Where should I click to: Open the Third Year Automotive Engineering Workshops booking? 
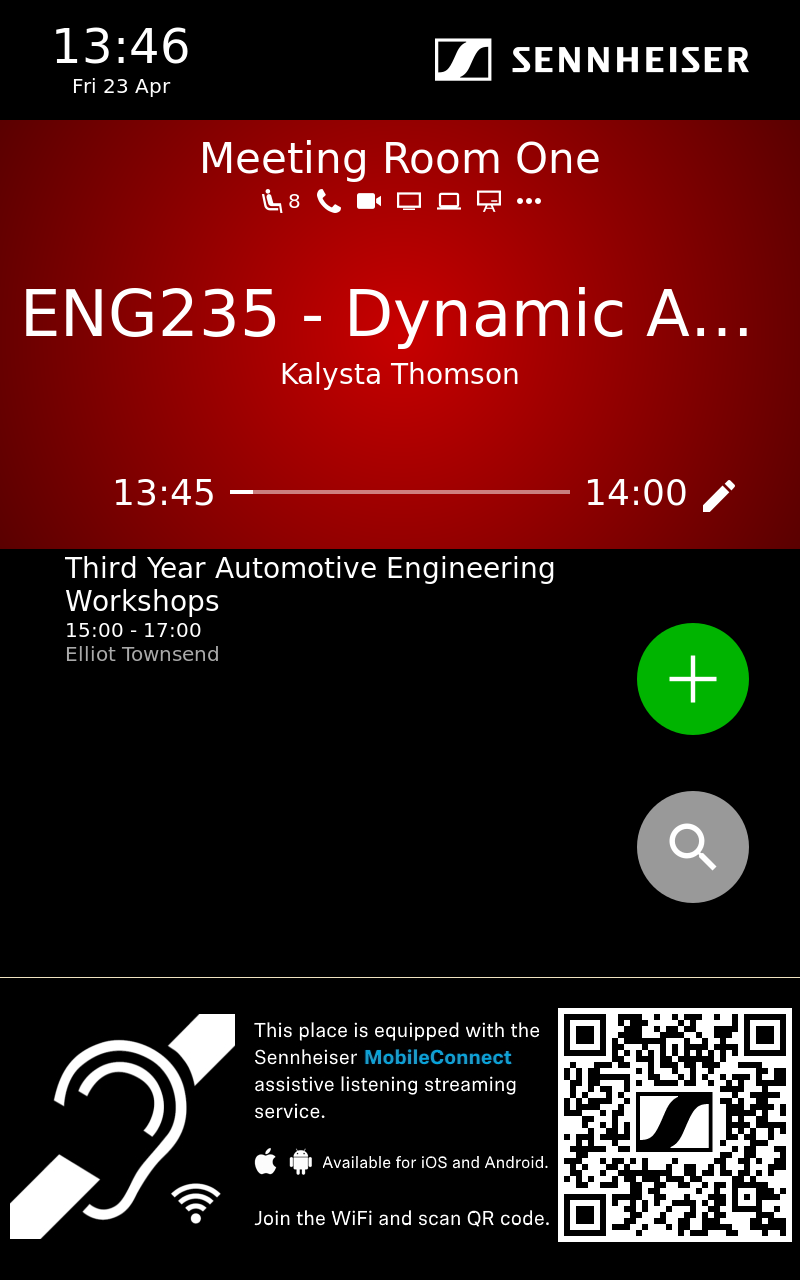(x=310, y=609)
